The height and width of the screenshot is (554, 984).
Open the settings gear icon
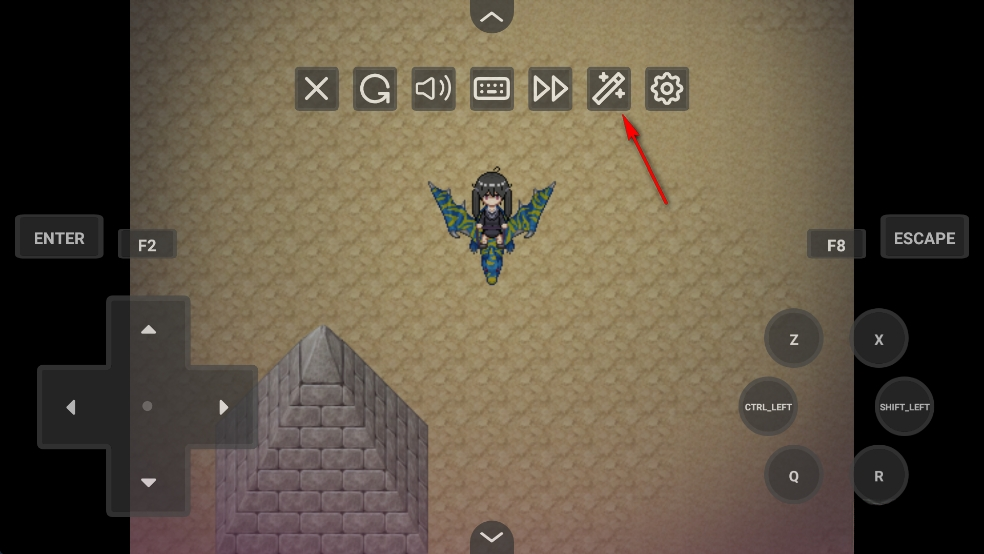[667, 89]
